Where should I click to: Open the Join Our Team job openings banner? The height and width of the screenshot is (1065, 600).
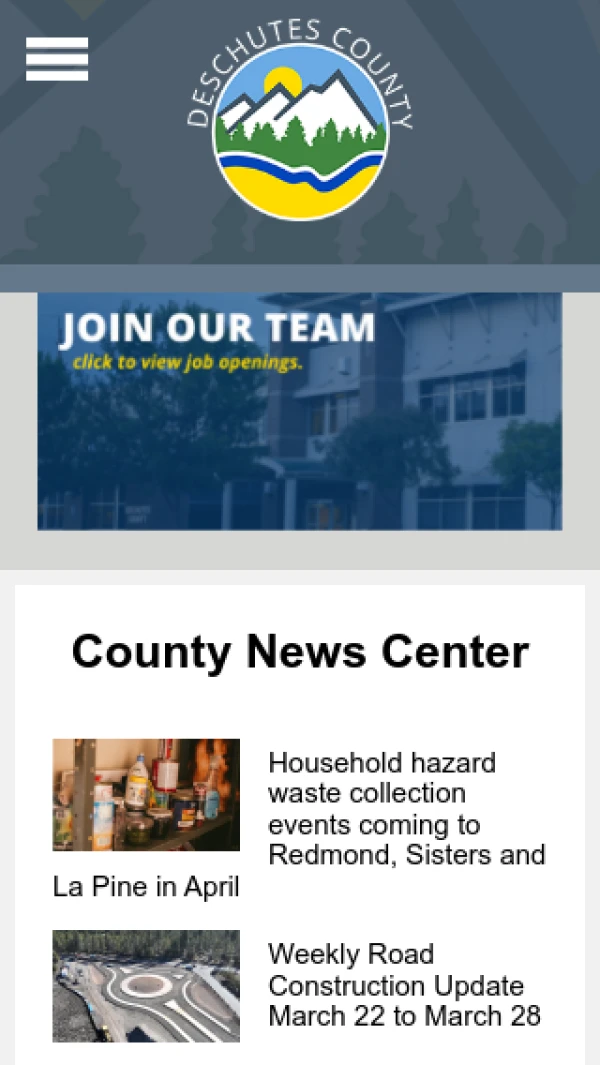point(300,411)
